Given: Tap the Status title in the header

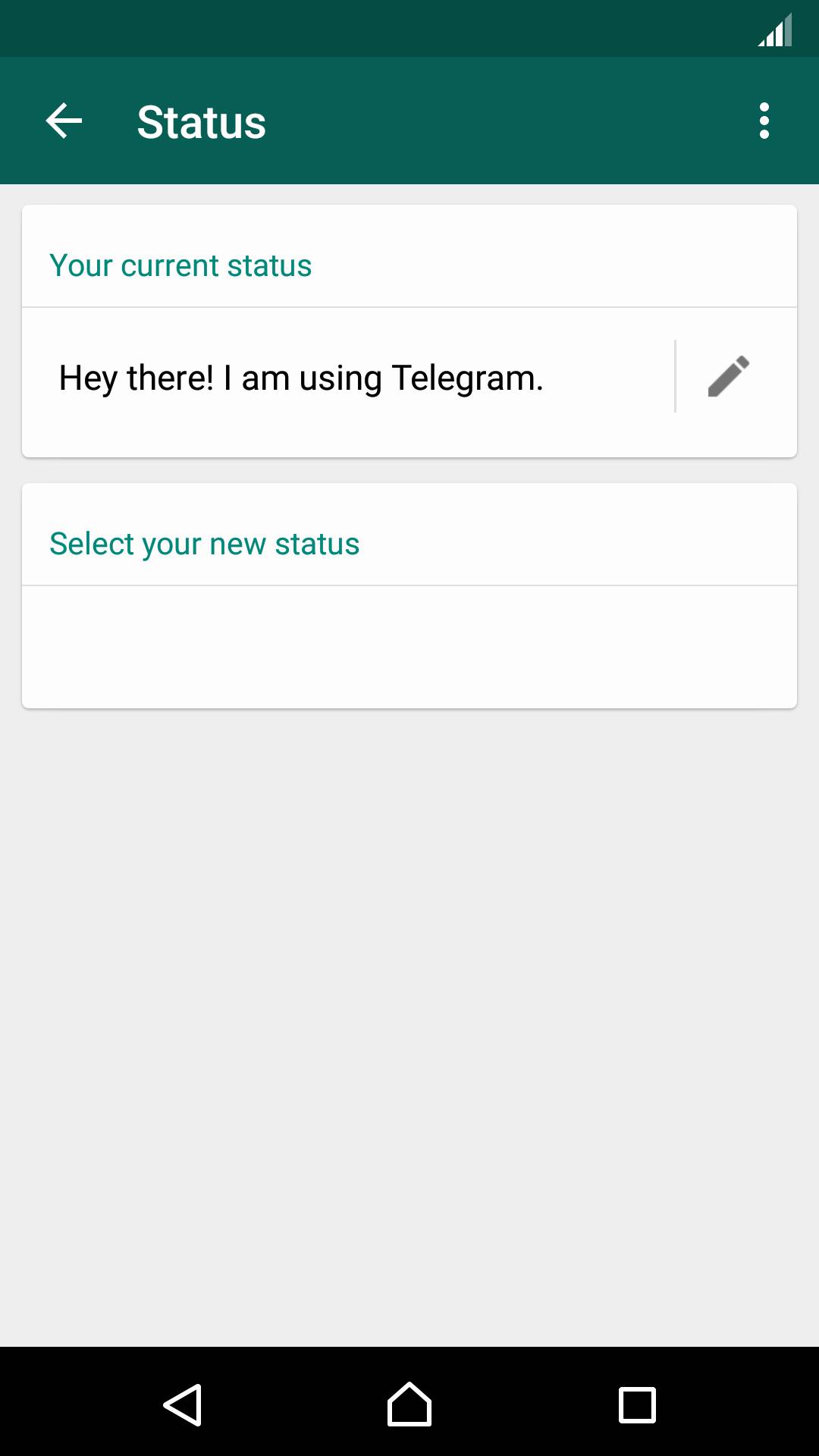Looking at the screenshot, I should pyautogui.click(x=200, y=121).
